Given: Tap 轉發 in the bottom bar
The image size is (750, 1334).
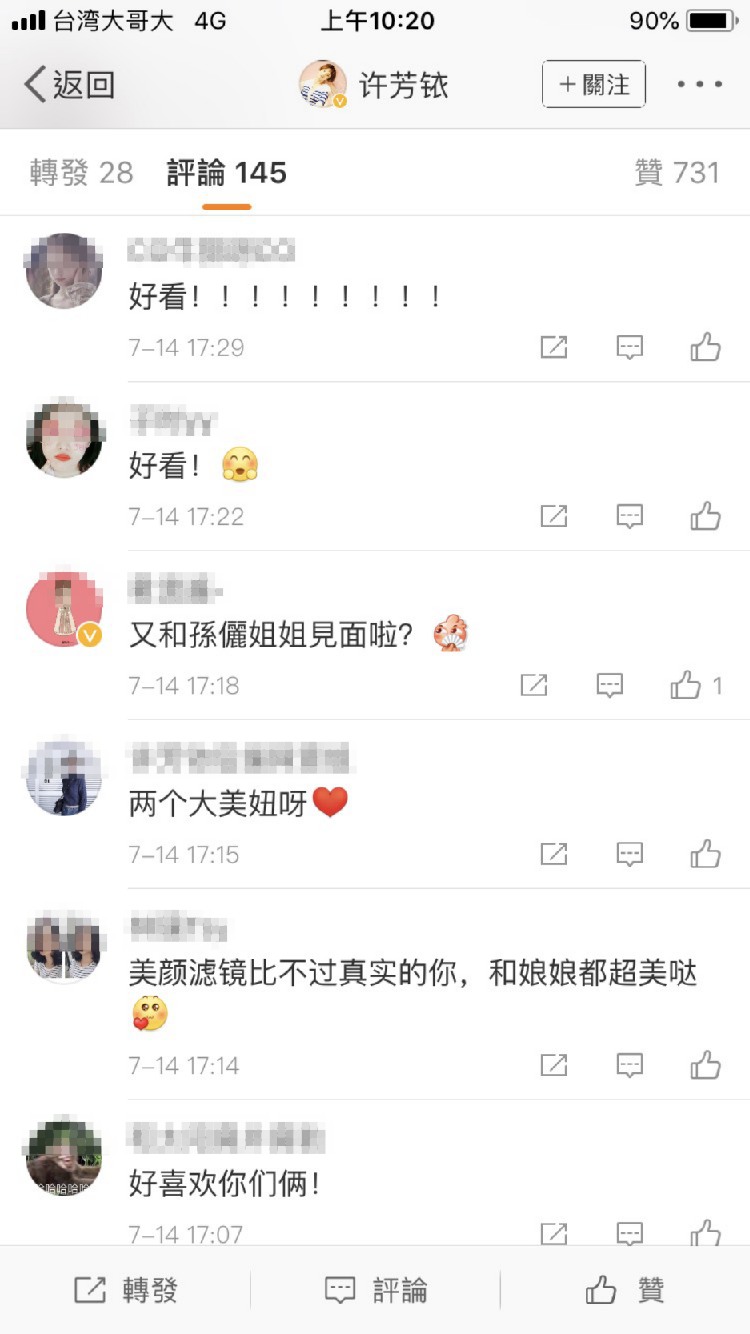Looking at the screenshot, I should pyautogui.click(x=126, y=1290).
